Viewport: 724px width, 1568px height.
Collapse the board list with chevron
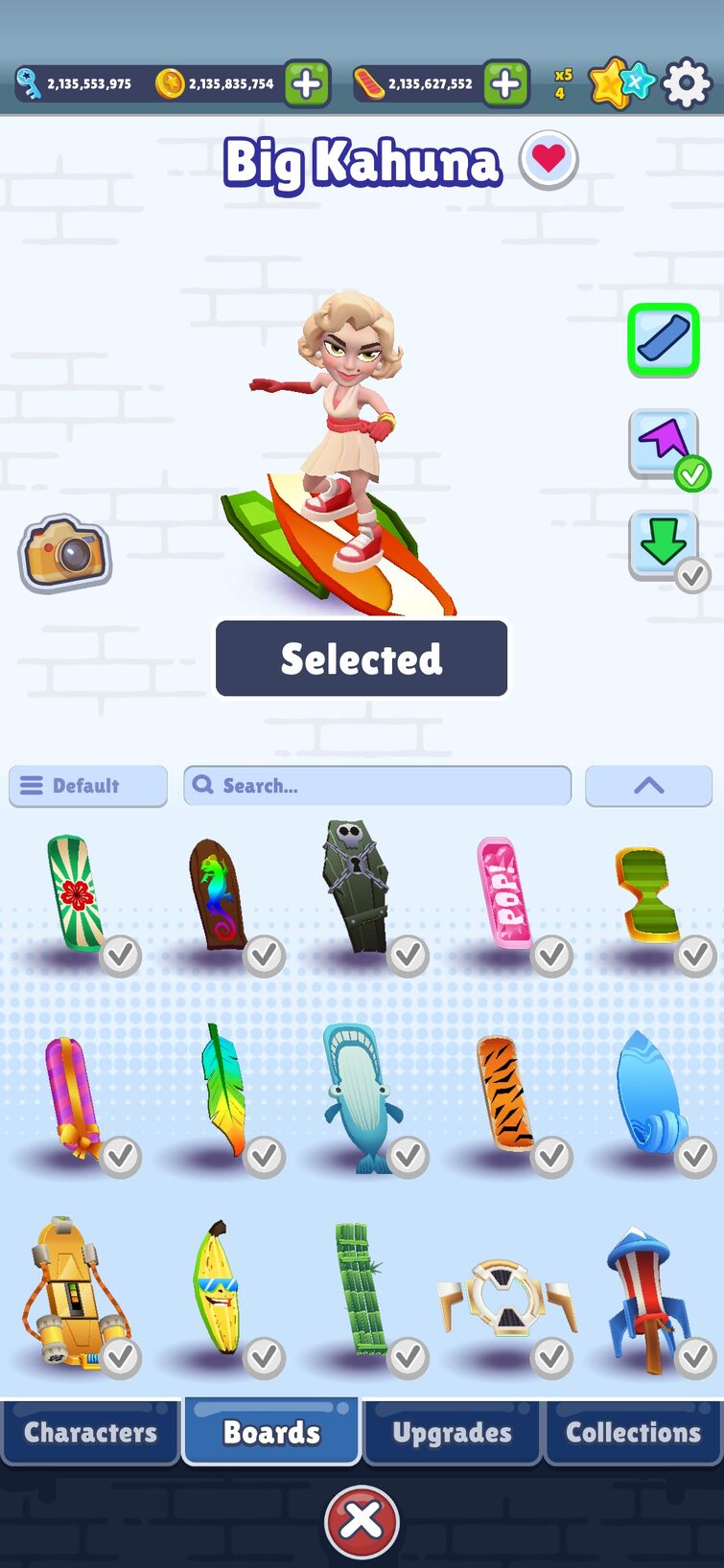(x=648, y=785)
